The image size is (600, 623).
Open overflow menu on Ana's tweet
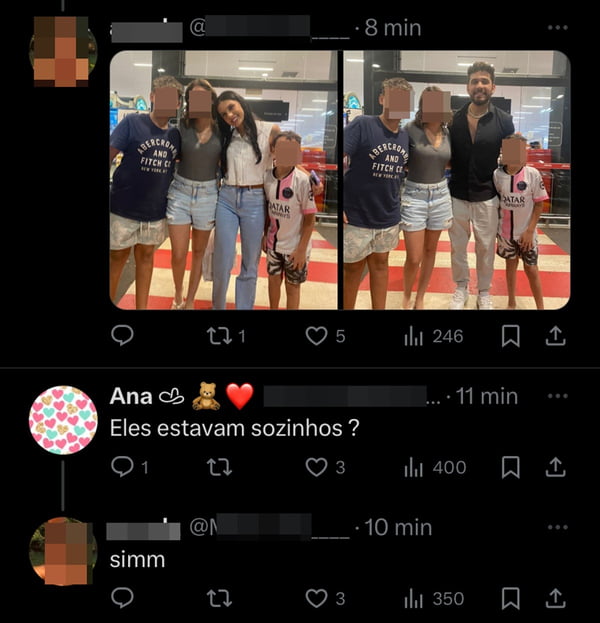coord(557,396)
